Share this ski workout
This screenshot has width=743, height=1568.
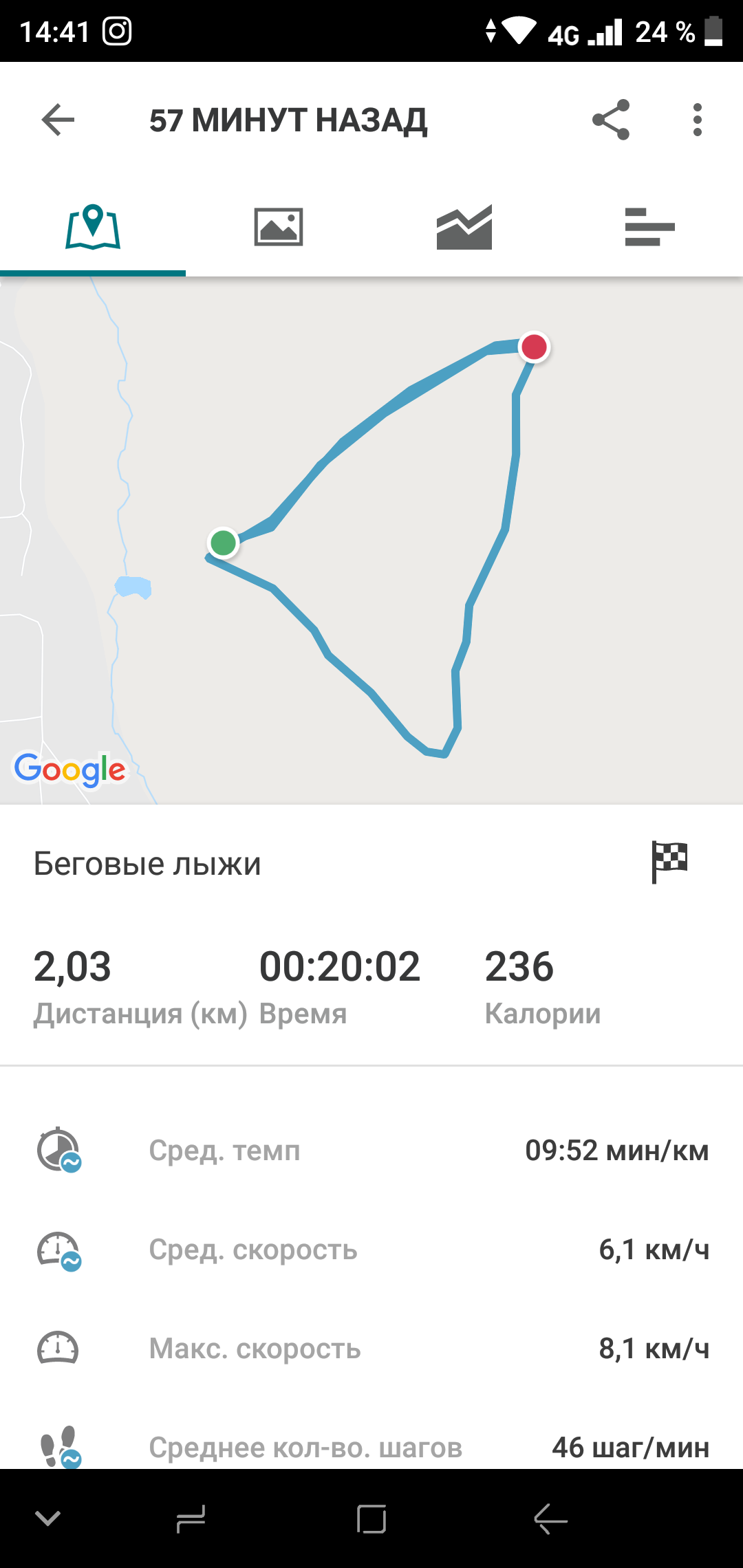point(611,120)
